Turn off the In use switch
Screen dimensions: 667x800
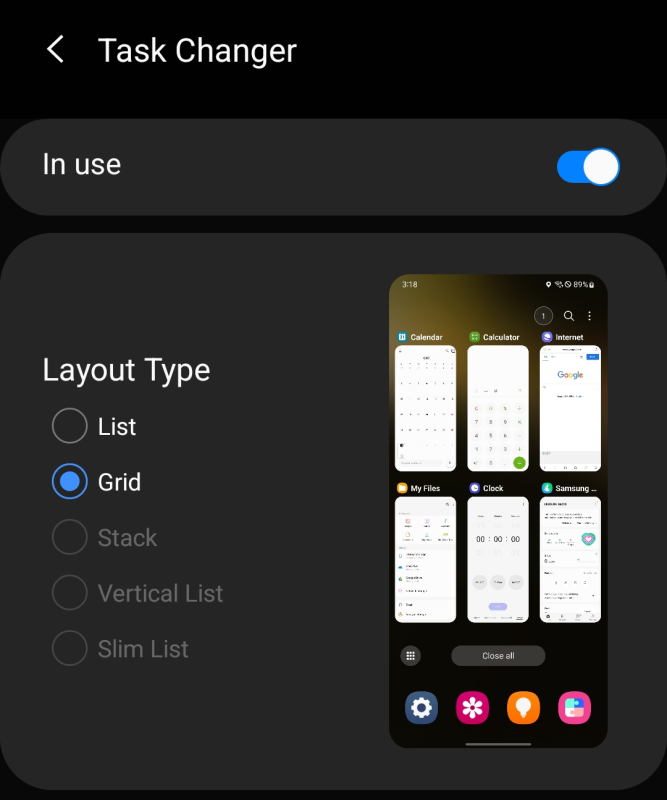(587, 166)
